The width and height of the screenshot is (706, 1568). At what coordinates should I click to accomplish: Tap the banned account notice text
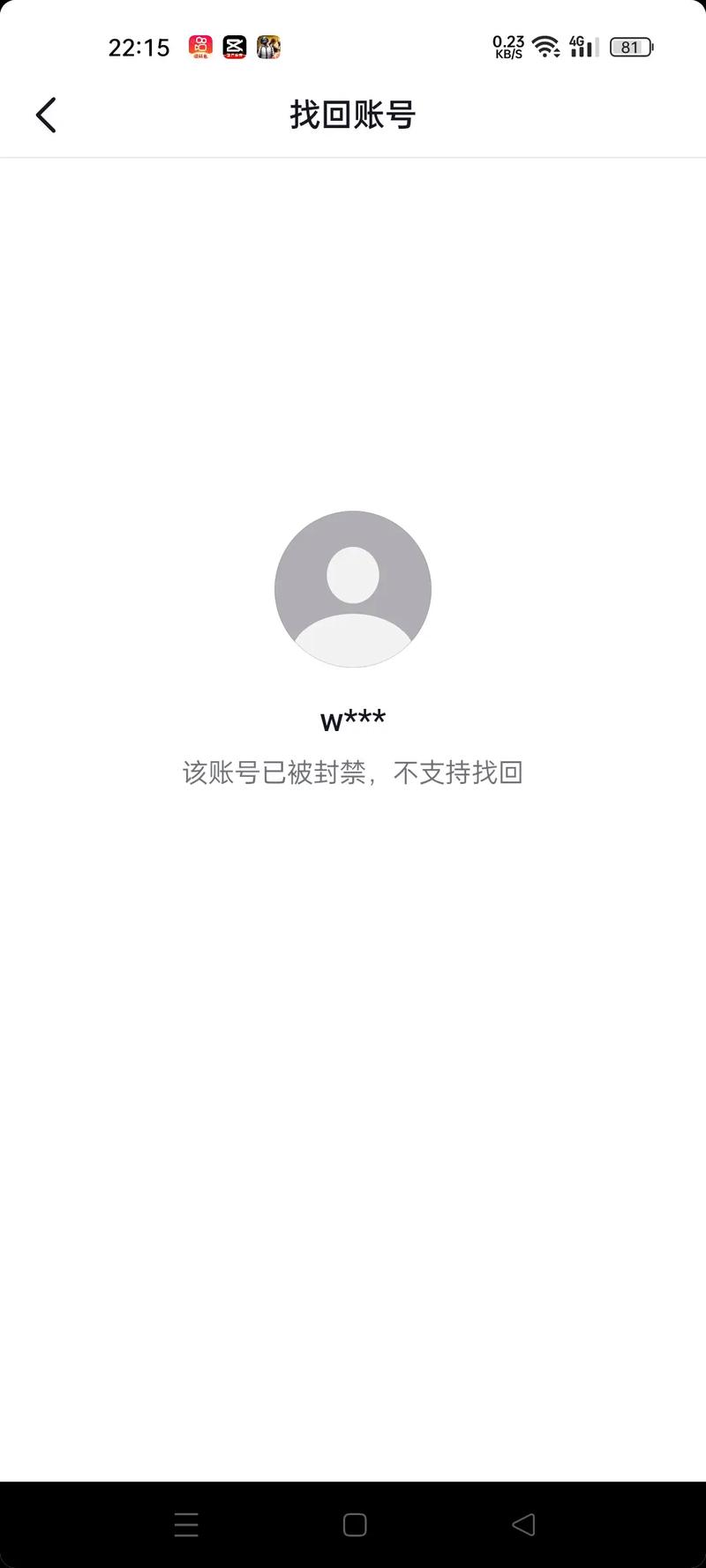353,772
